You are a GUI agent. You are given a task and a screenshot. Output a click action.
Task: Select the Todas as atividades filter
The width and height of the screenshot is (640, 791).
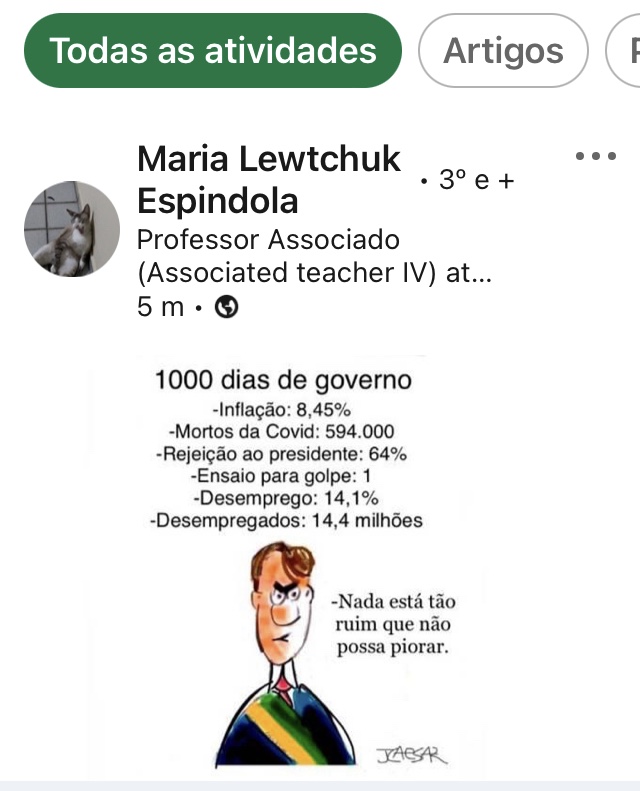coord(213,50)
